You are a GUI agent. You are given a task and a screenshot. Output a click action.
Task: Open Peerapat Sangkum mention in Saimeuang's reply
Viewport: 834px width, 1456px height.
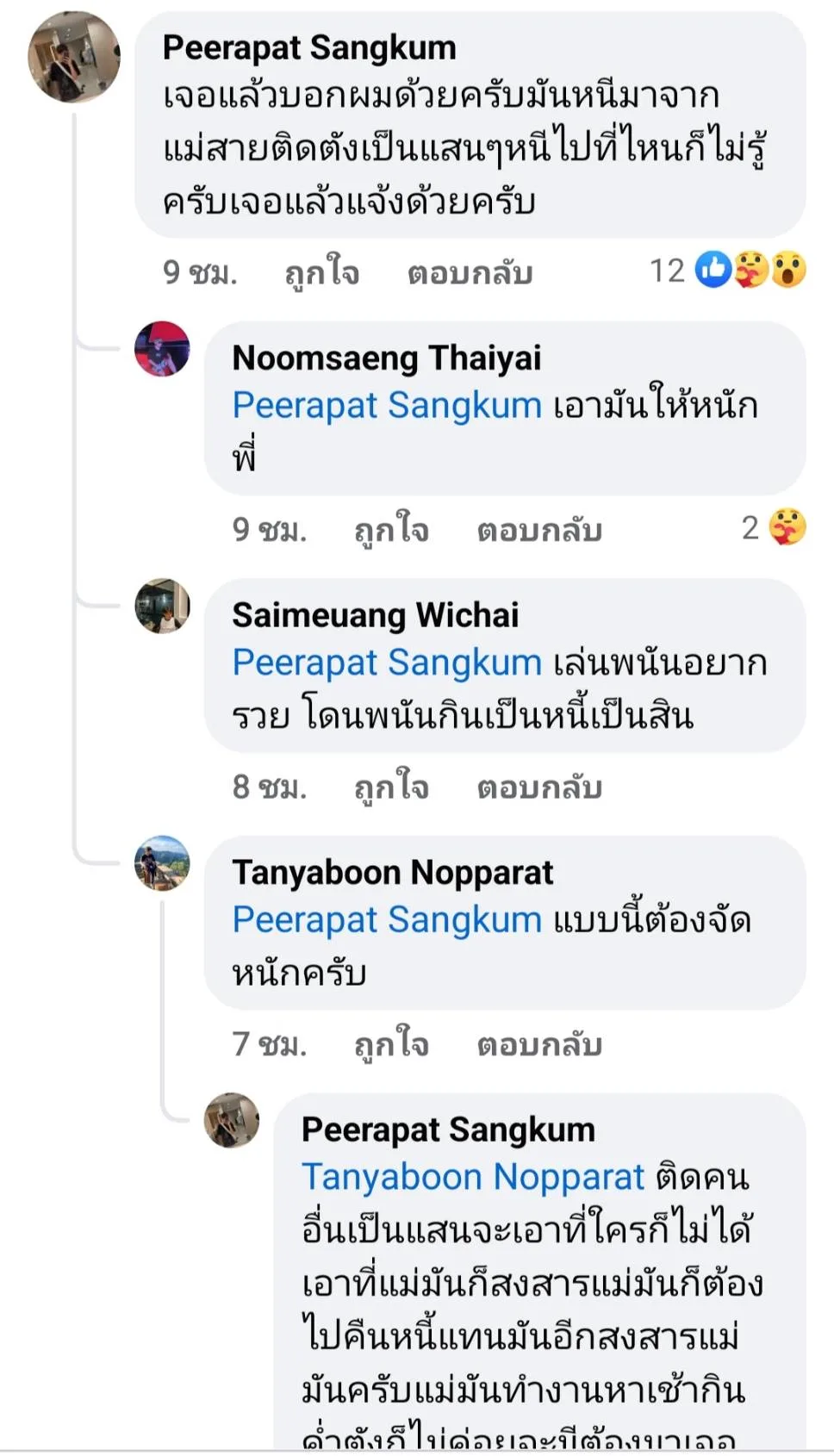pos(386,663)
